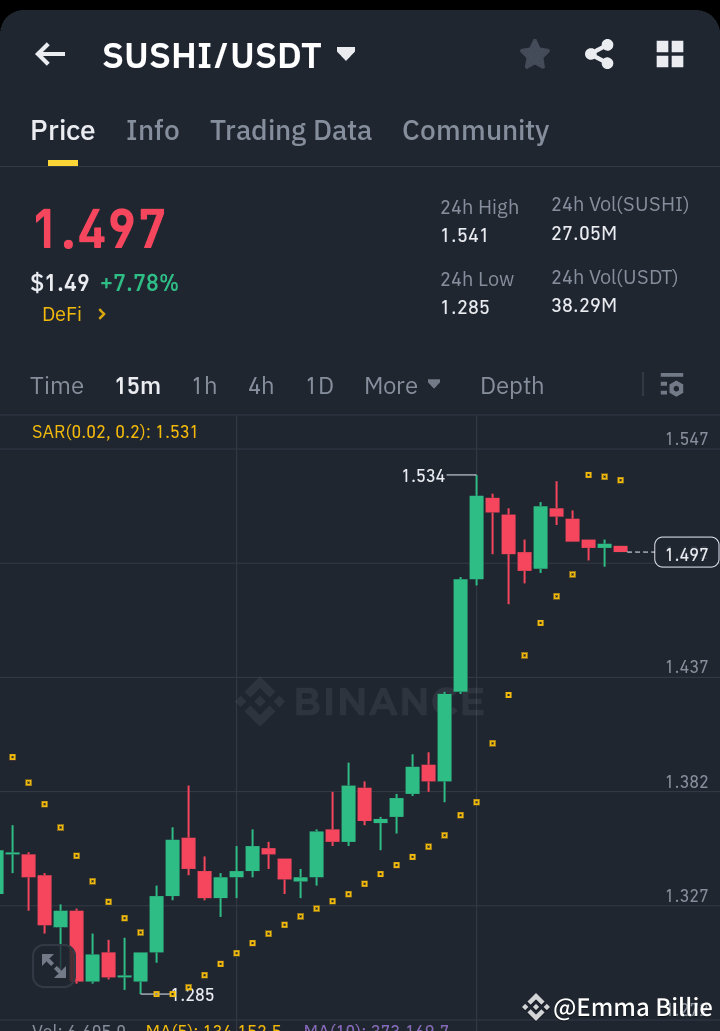The height and width of the screenshot is (1031, 720).
Task: Expand the Time interval option
Action: [x=57, y=385]
